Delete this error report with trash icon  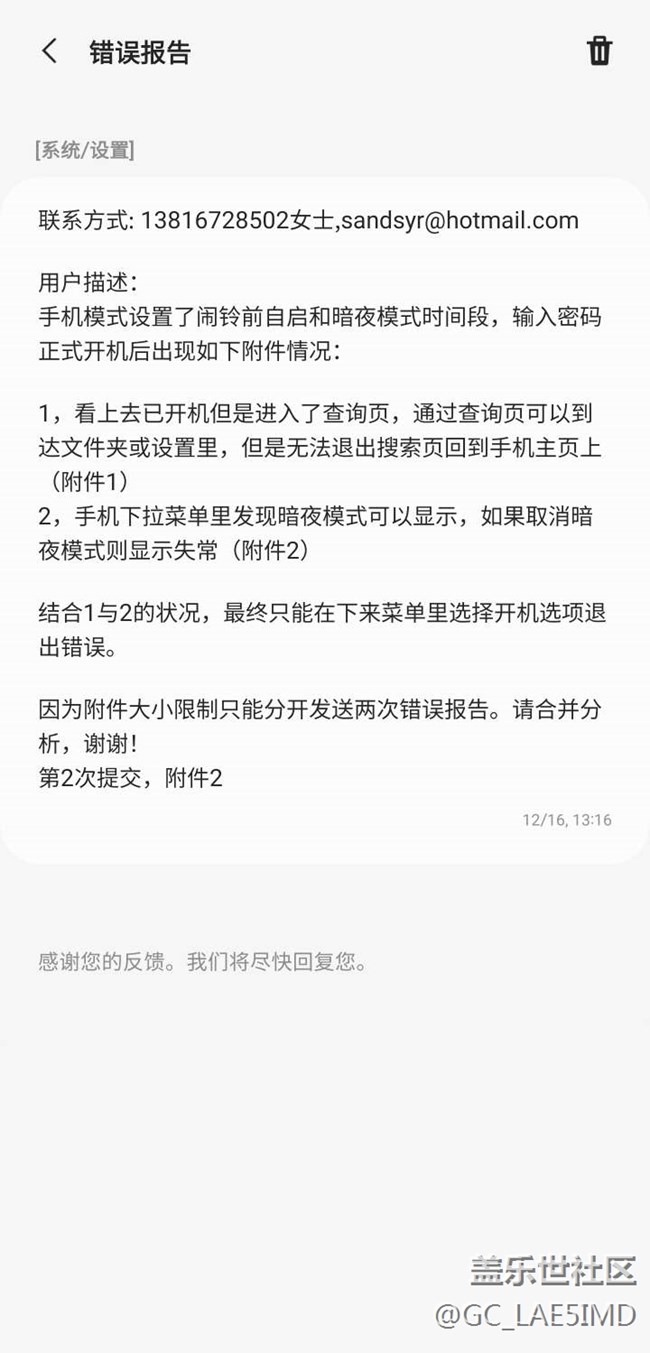coord(599,51)
